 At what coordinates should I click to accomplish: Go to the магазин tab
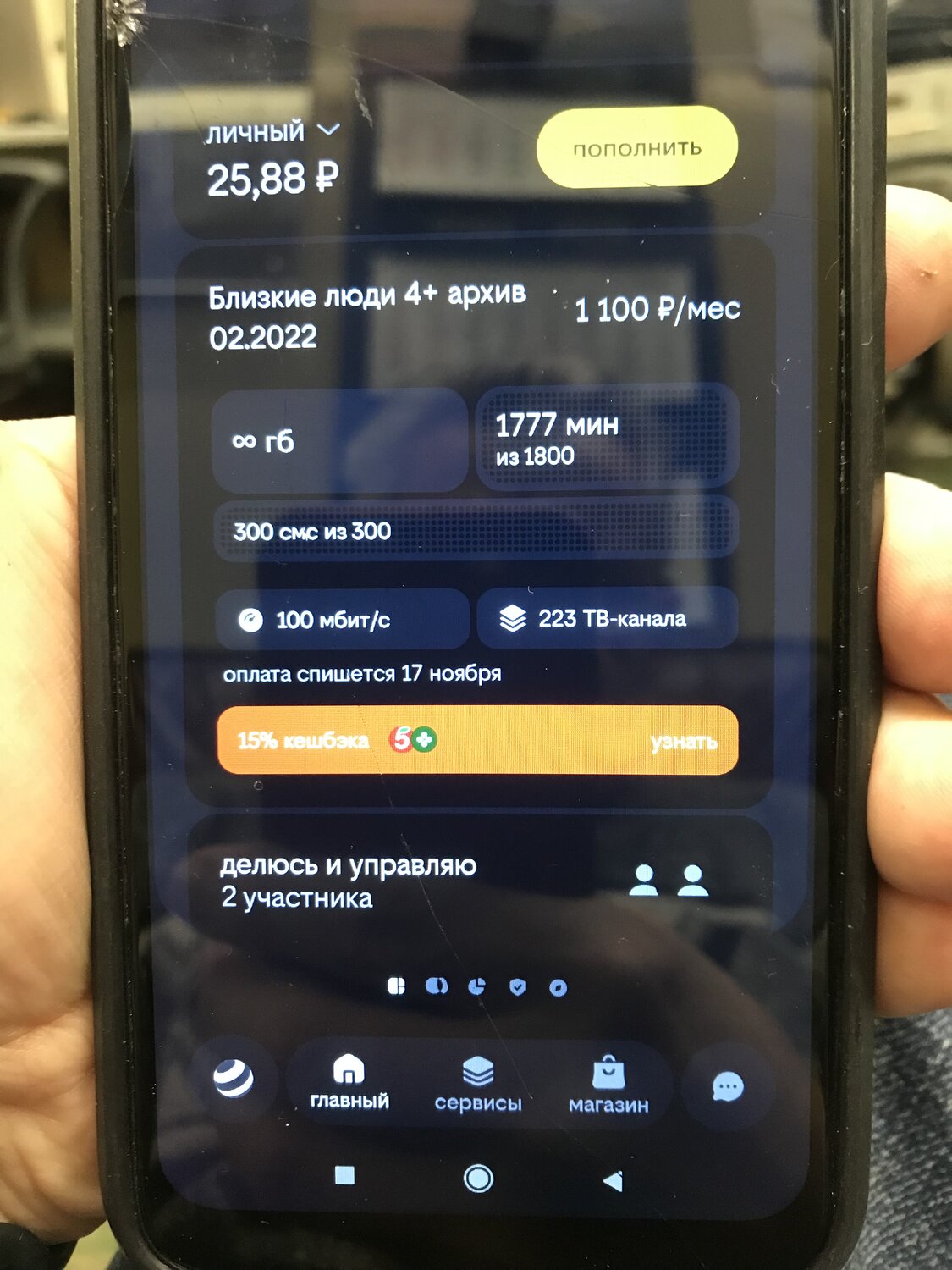[608, 1085]
